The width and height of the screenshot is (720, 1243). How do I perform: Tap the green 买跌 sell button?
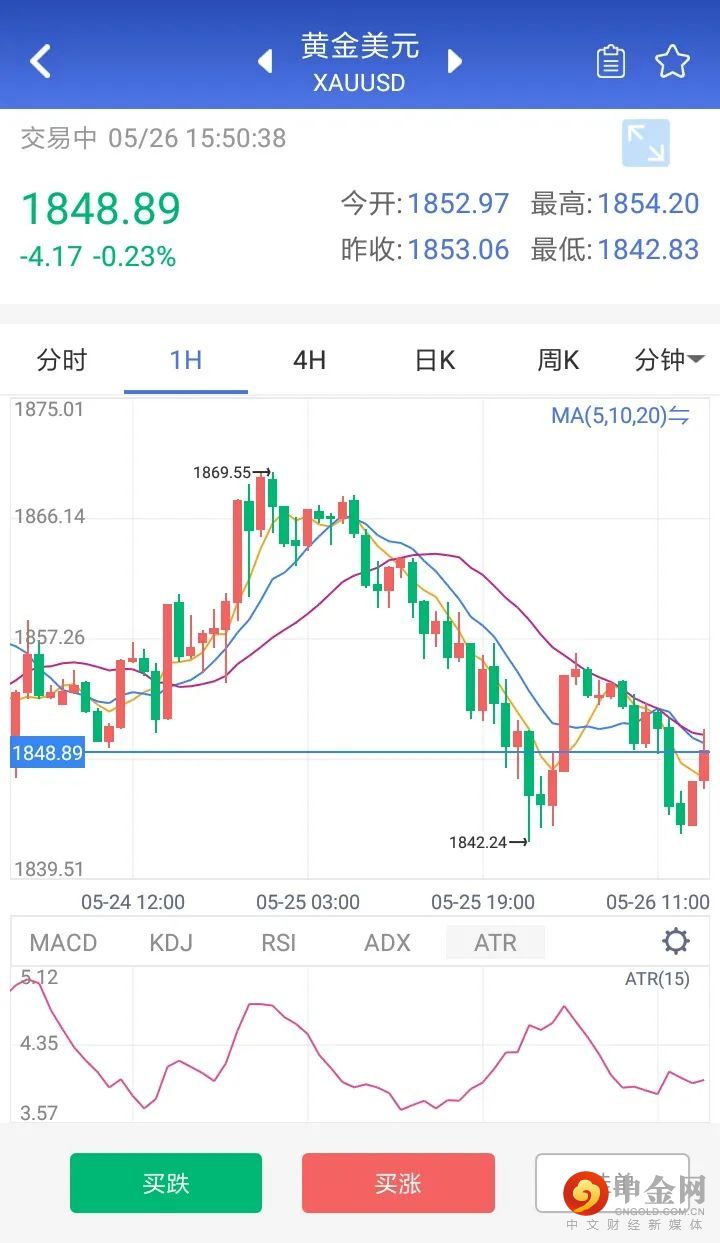pyautogui.click(x=166, y=1183)
